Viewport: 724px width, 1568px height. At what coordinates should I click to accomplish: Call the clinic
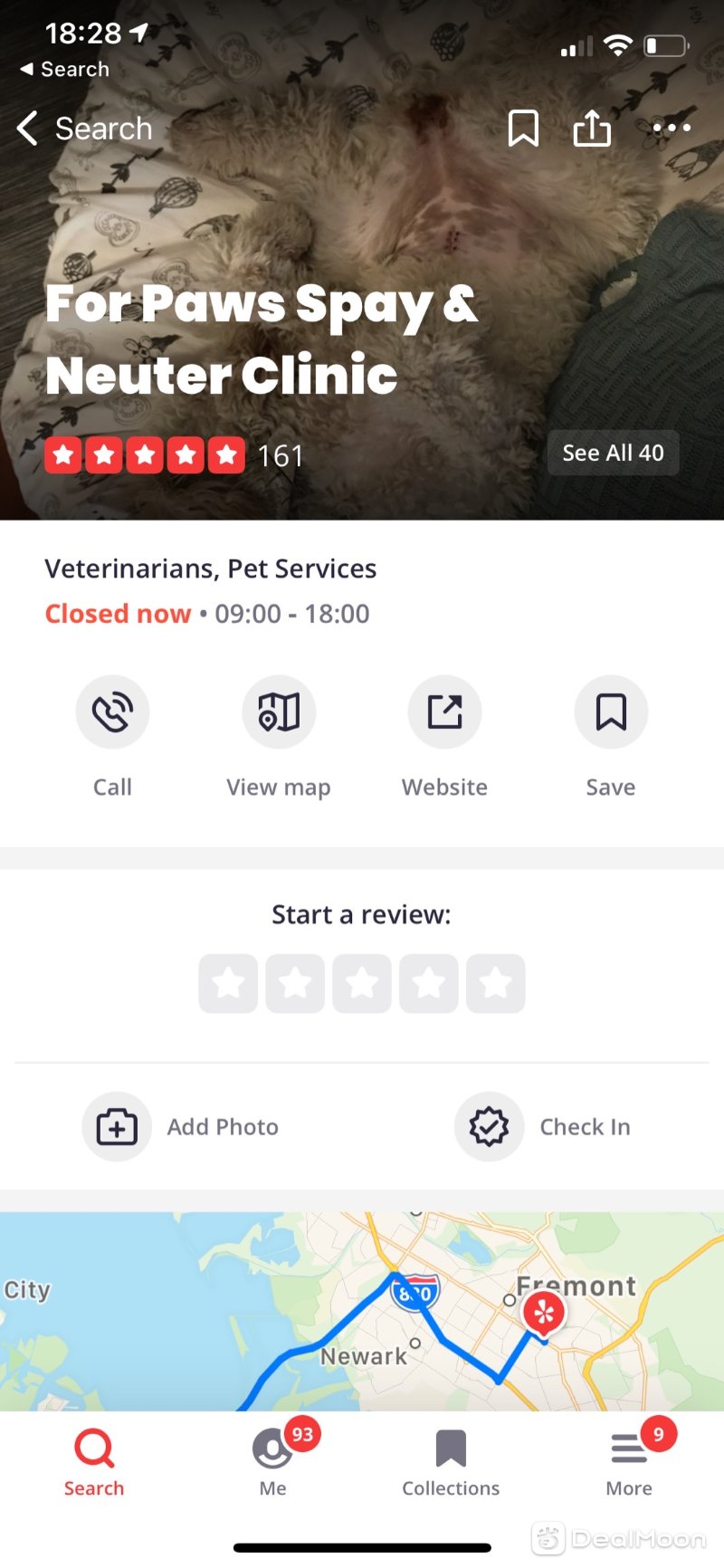(112, 712)
